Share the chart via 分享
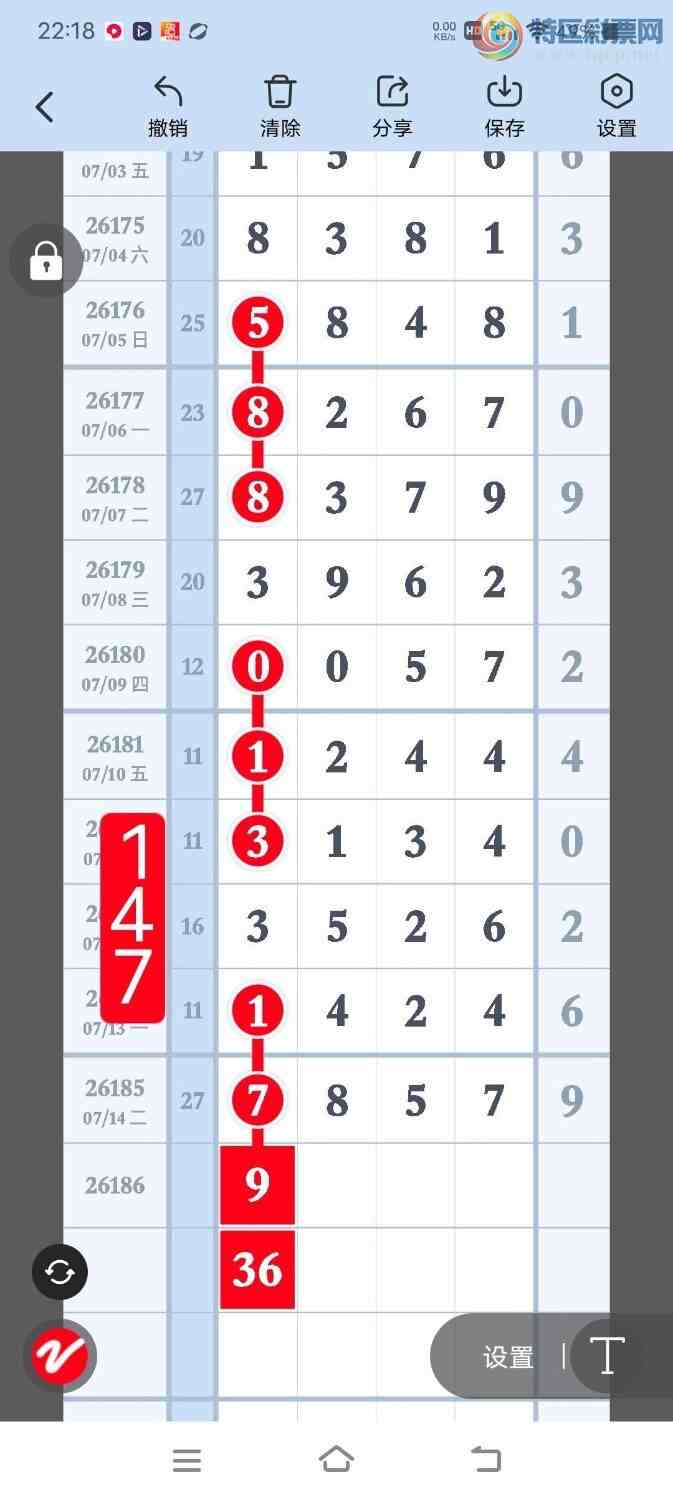673x1500 pixels. tap(392, 107)
